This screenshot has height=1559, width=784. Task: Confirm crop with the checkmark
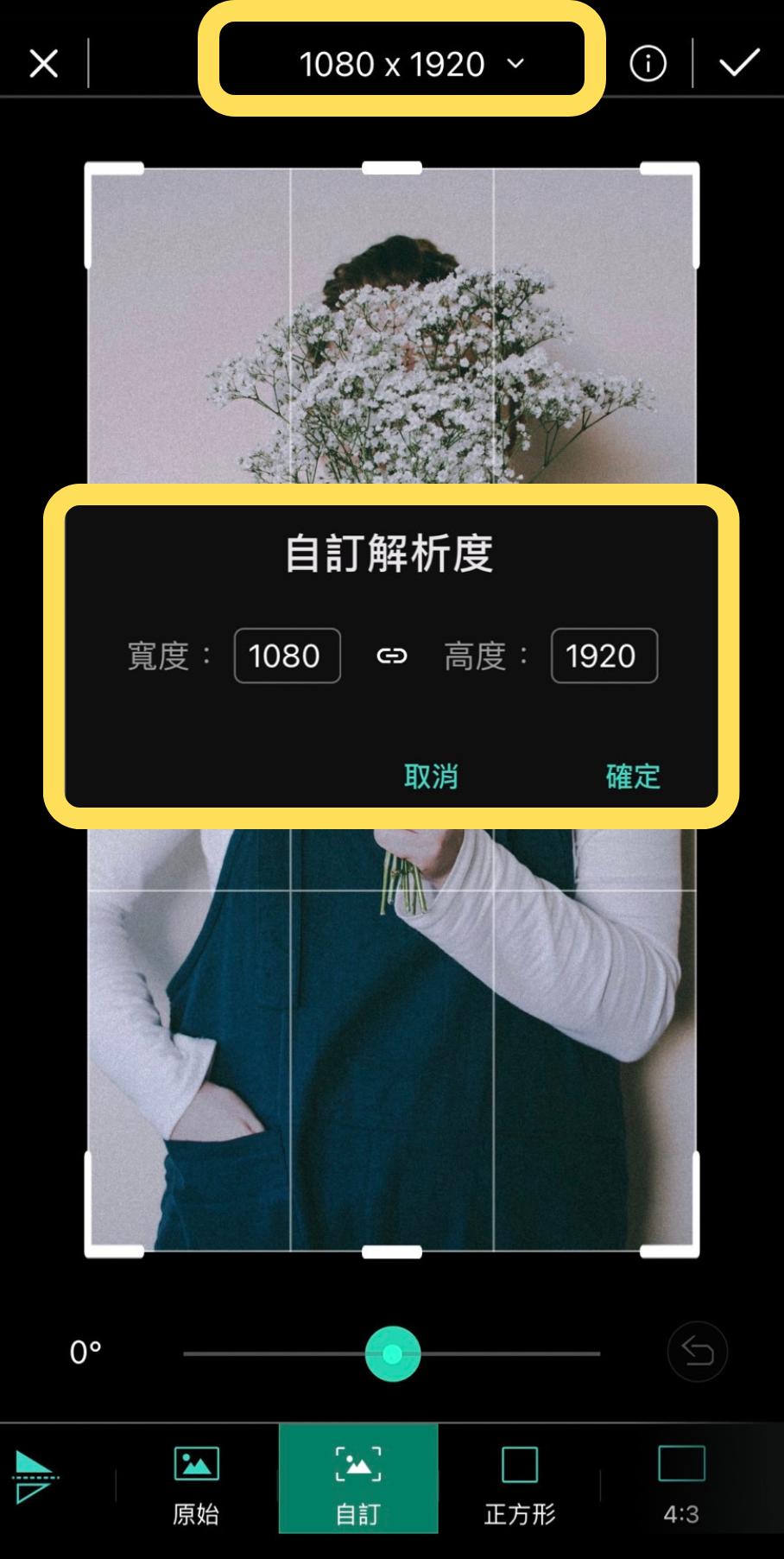739,63
